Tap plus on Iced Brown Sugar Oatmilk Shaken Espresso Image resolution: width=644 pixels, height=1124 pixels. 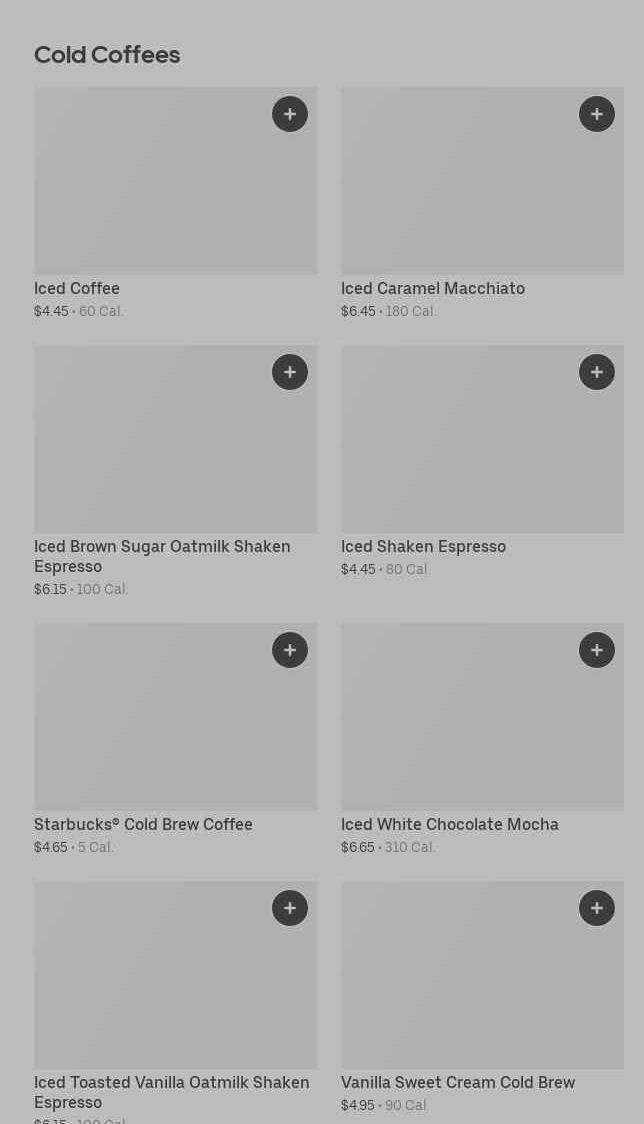click(290, 372)
